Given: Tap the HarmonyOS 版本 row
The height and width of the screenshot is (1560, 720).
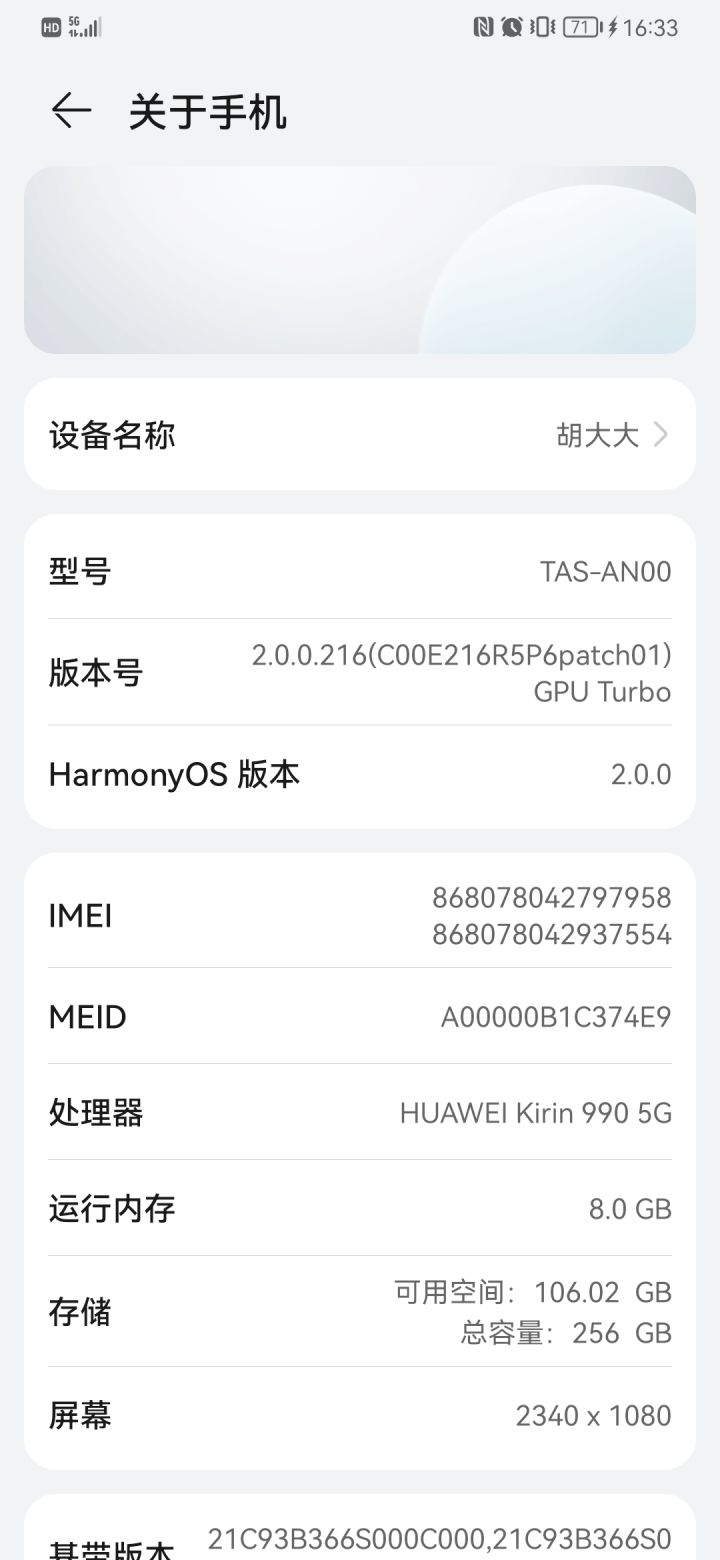Looking at the screenshot, I should (360, 775).
